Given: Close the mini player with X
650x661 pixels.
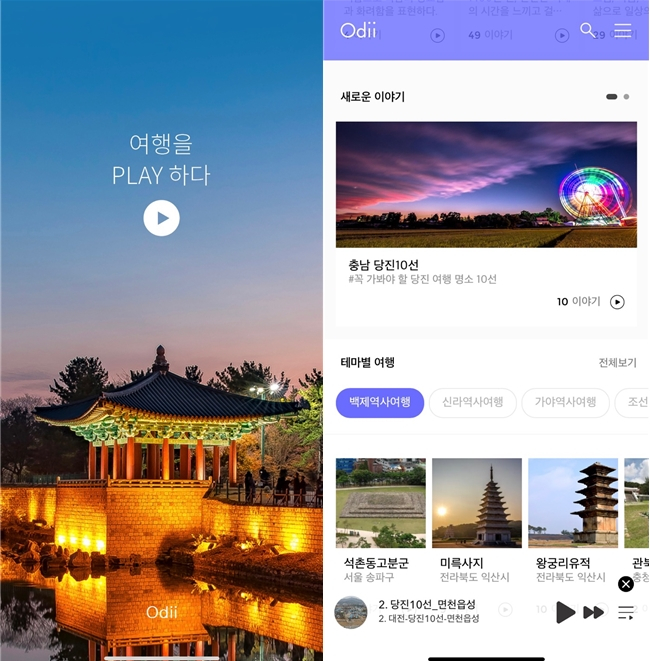Looking at the screenshot, I should tap(626, 584).
